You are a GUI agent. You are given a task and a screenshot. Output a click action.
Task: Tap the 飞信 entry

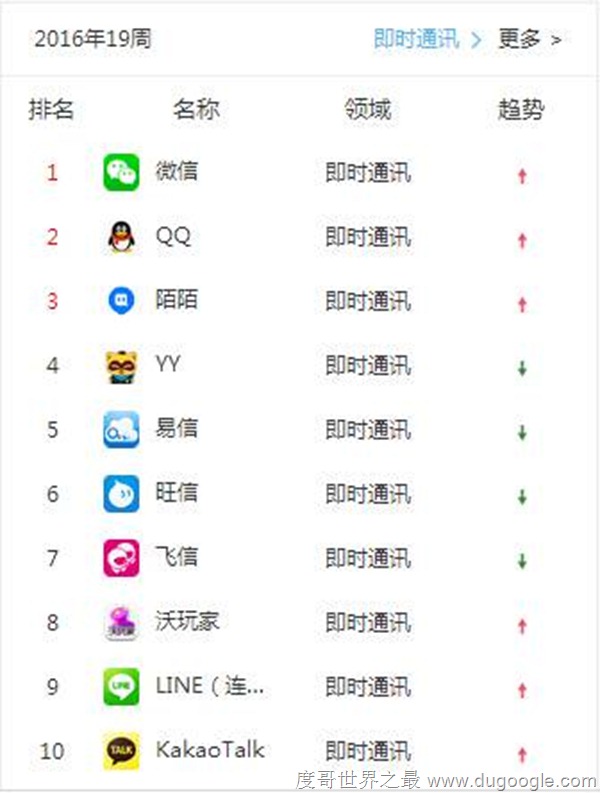coord(176,557)
